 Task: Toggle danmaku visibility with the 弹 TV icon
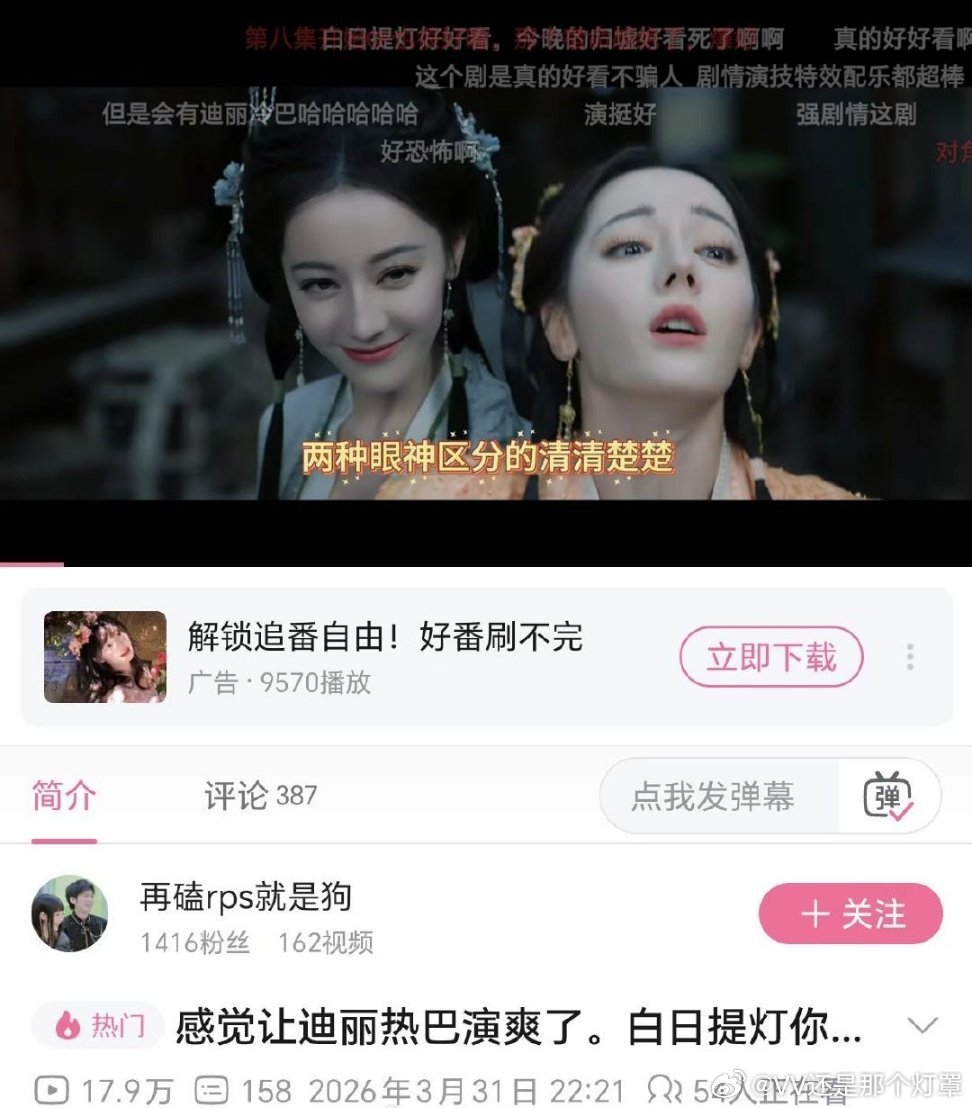tap(888, 795)
